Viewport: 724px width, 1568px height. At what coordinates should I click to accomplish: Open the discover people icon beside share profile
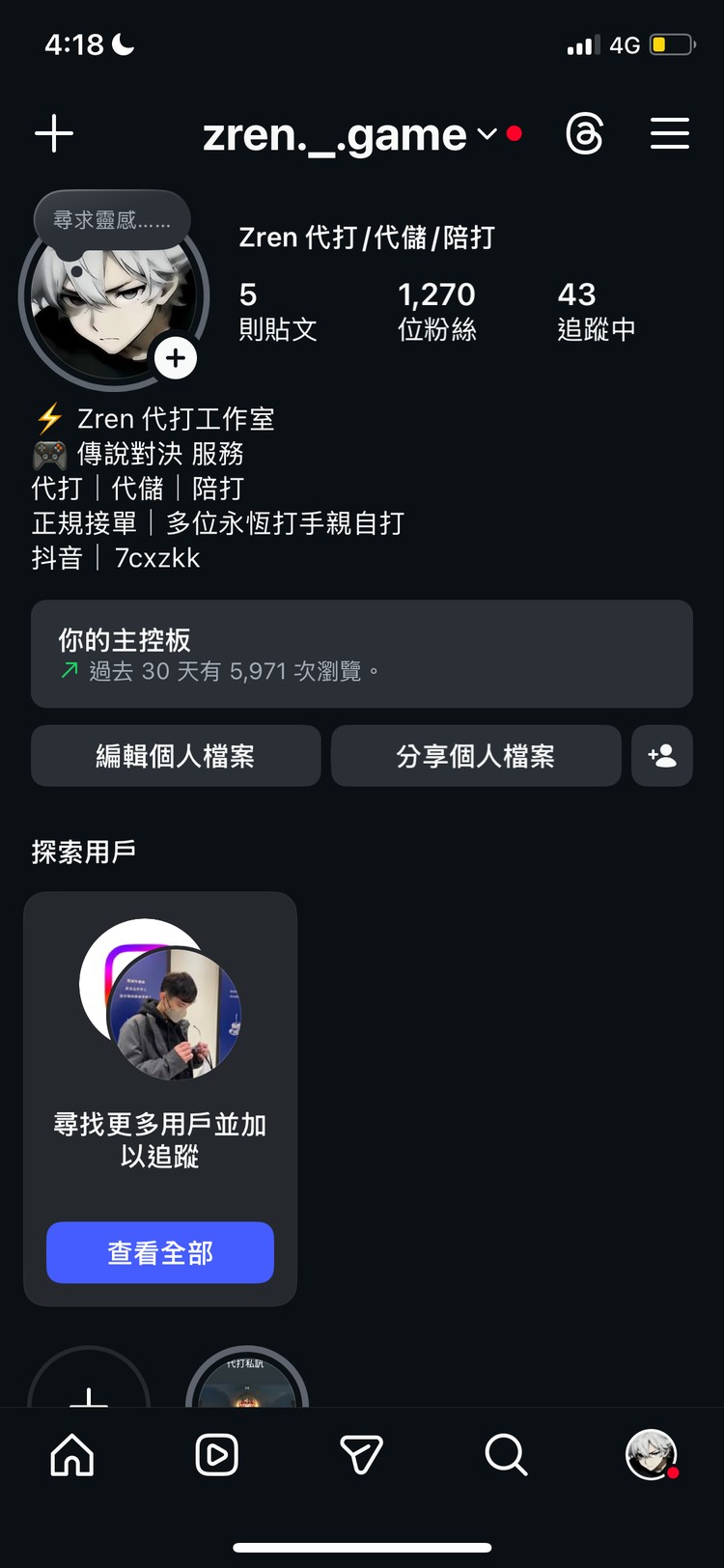tap(662, 756)
